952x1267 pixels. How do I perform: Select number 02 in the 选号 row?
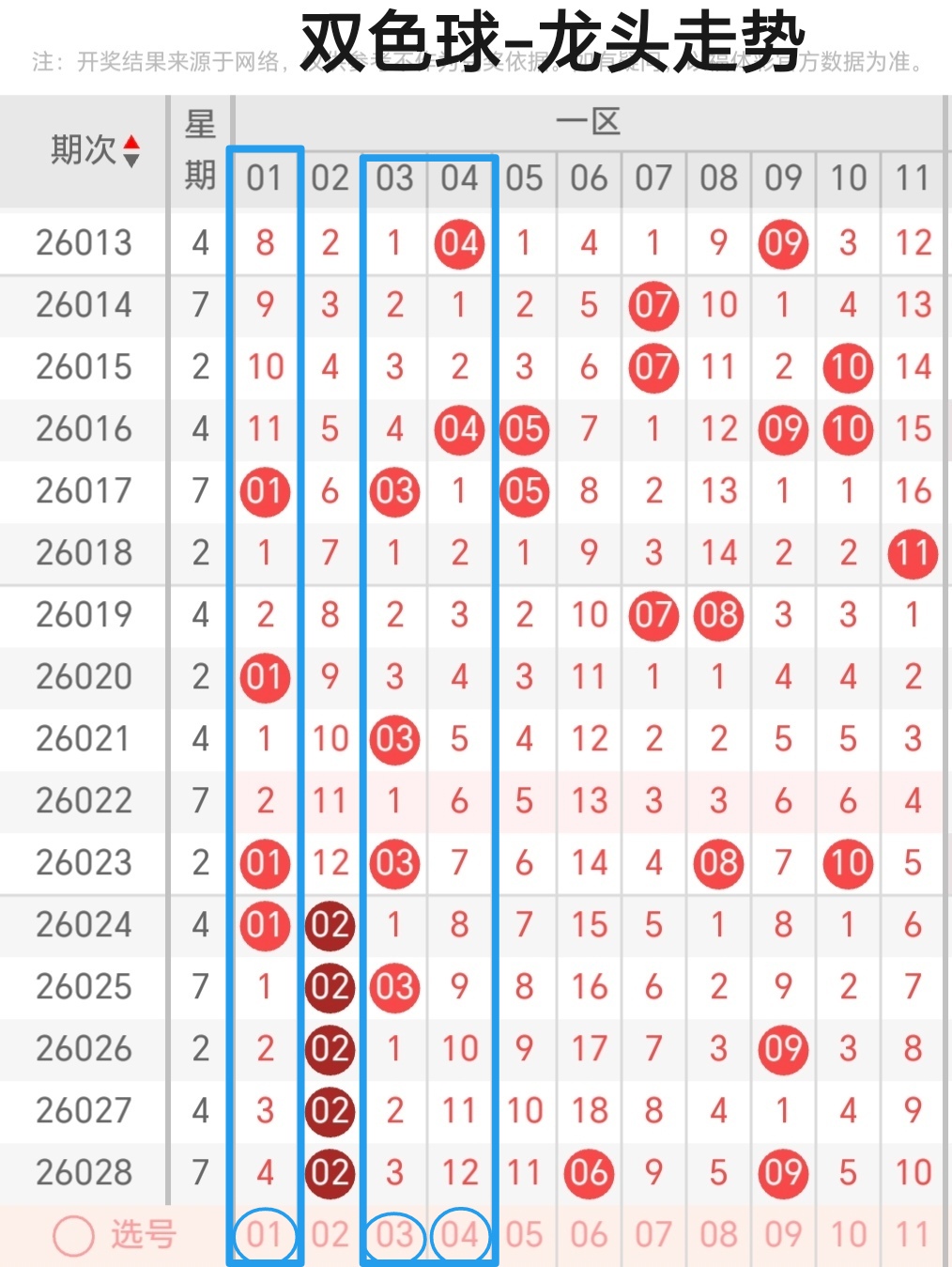tap(330, 1235)
